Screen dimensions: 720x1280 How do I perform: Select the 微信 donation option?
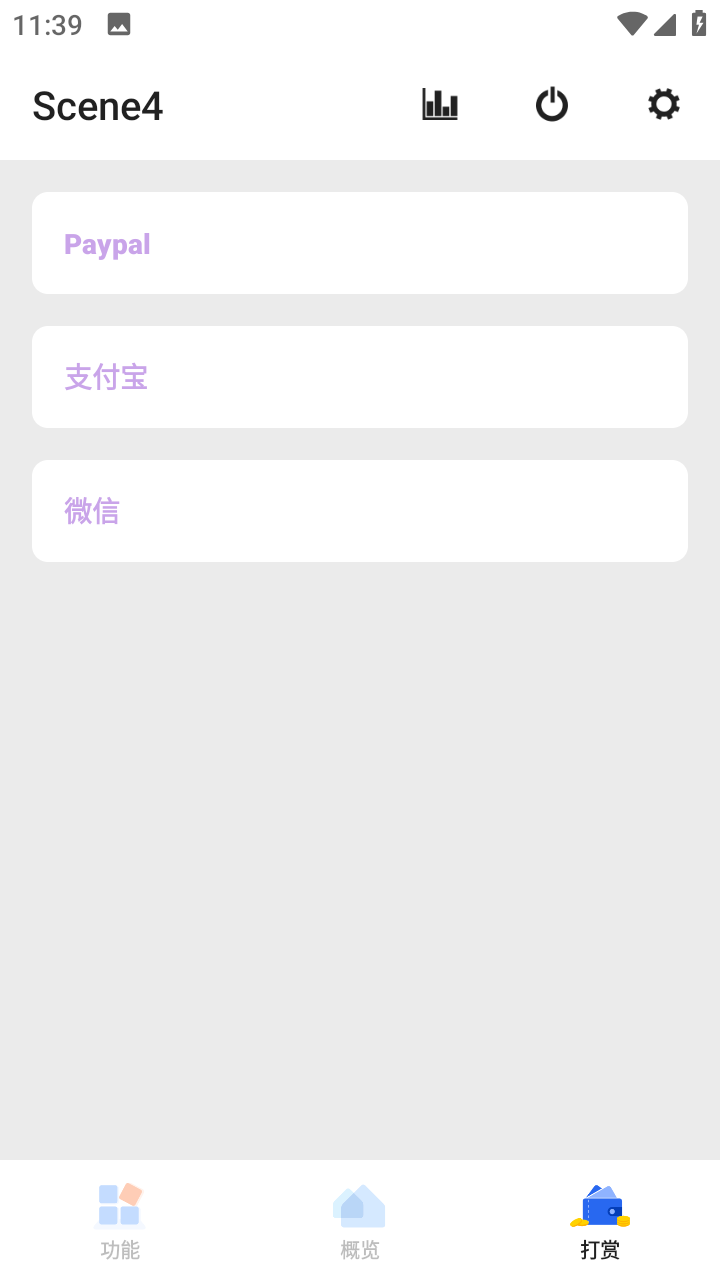360,510
